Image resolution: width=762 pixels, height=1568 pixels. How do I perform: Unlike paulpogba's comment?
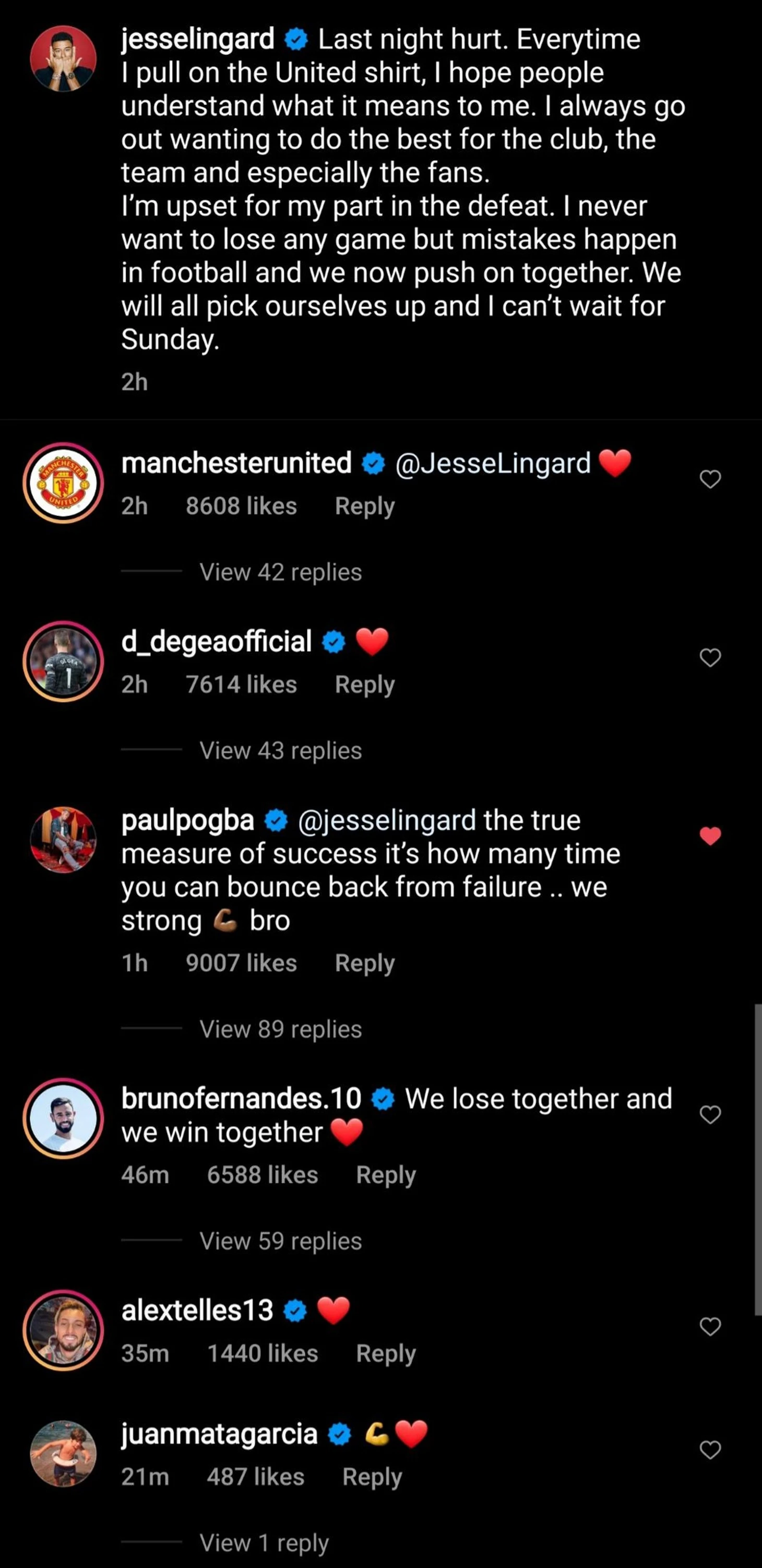click(x=710, y=836)
